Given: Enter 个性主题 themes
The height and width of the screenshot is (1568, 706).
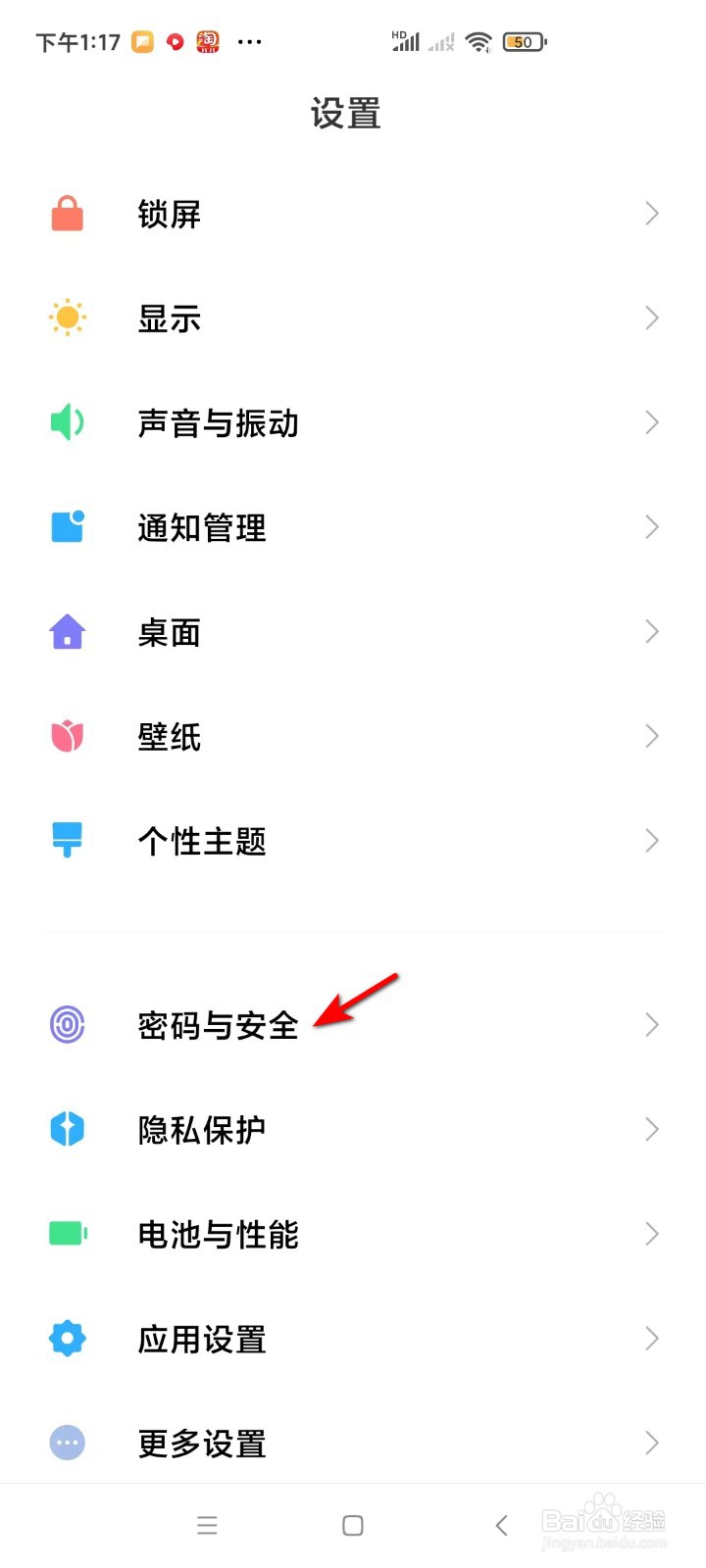Looking at the screenshot, I should 353,841.
